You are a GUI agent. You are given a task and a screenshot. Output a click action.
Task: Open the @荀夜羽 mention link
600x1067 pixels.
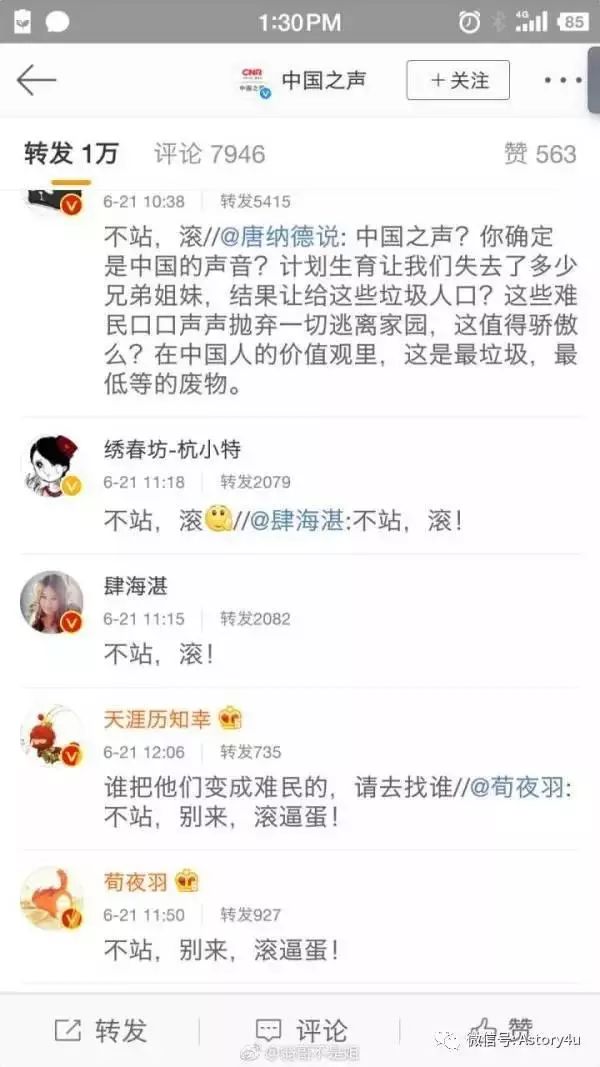[519, 787]
